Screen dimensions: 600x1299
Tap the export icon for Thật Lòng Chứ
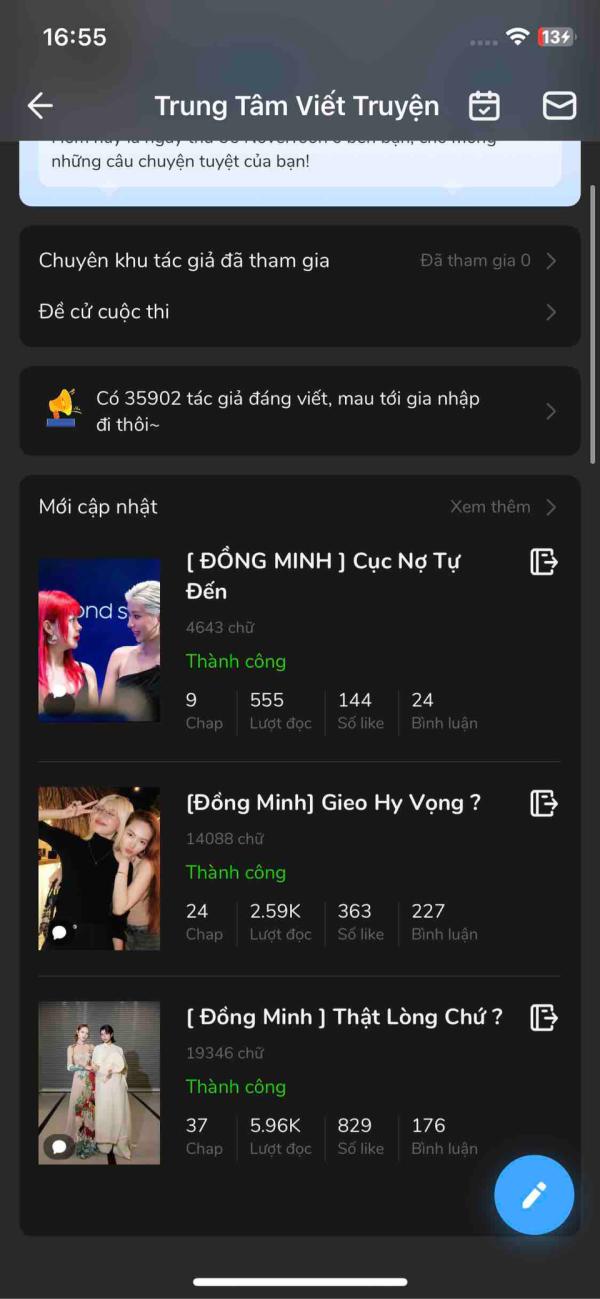point(543,1017)
